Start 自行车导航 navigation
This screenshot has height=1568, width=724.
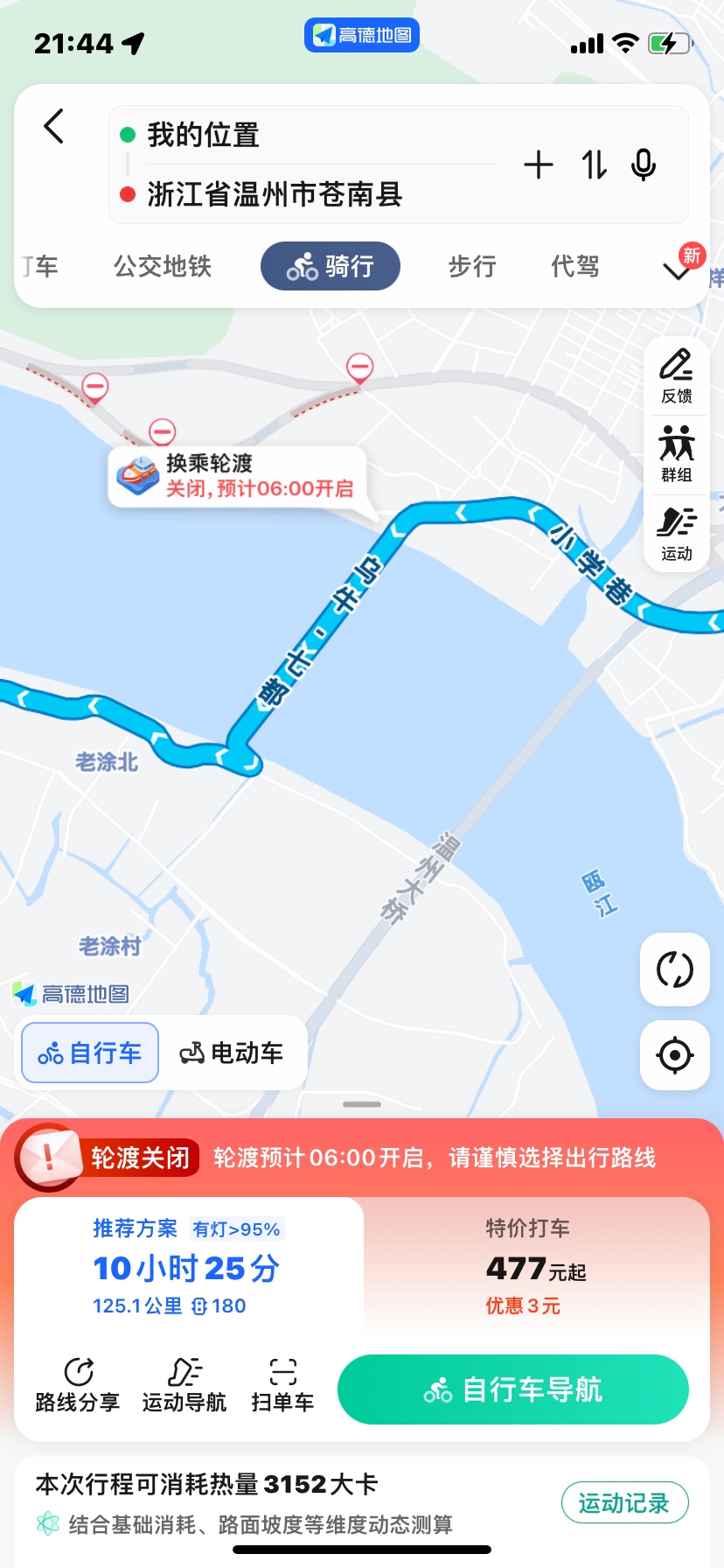[513, 1389]
